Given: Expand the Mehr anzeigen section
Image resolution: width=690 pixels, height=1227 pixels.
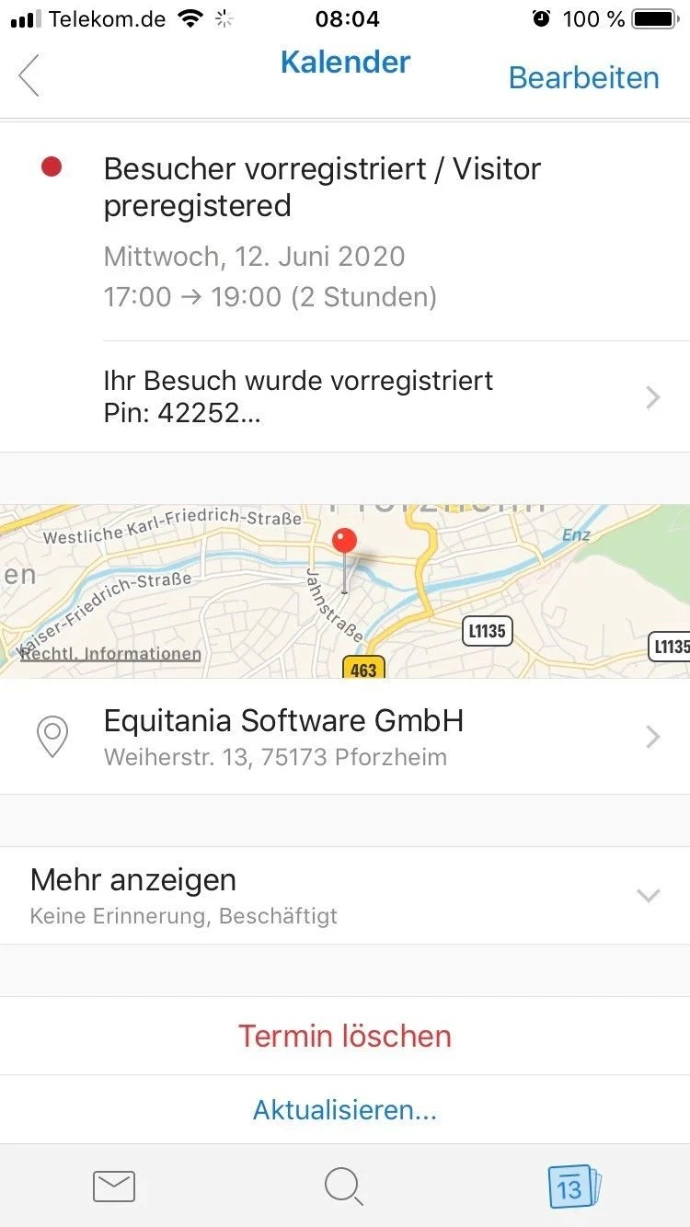Looking at the screenshot, I should (x=345, y=896).
